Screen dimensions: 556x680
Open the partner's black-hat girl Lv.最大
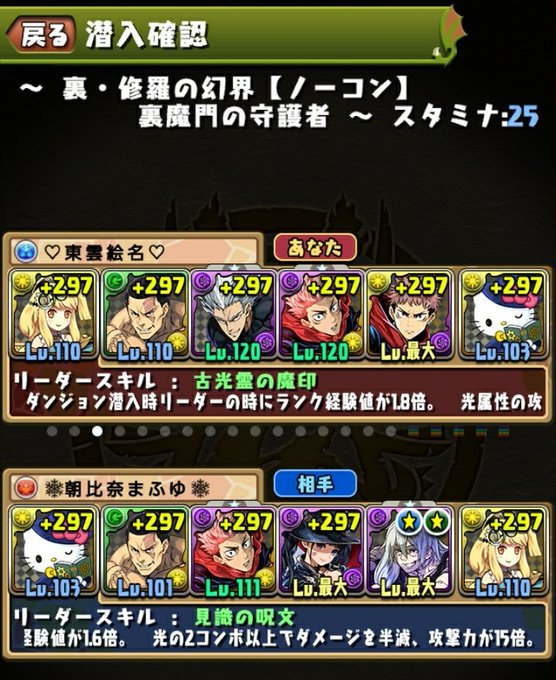click(322, 552)
